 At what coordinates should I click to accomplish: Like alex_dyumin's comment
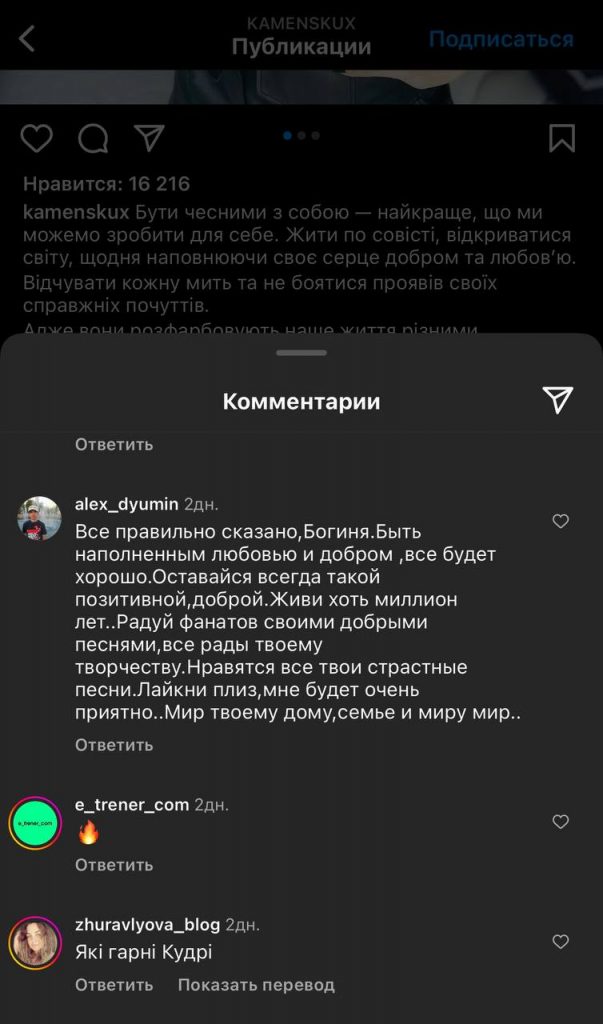coord(561,521)
